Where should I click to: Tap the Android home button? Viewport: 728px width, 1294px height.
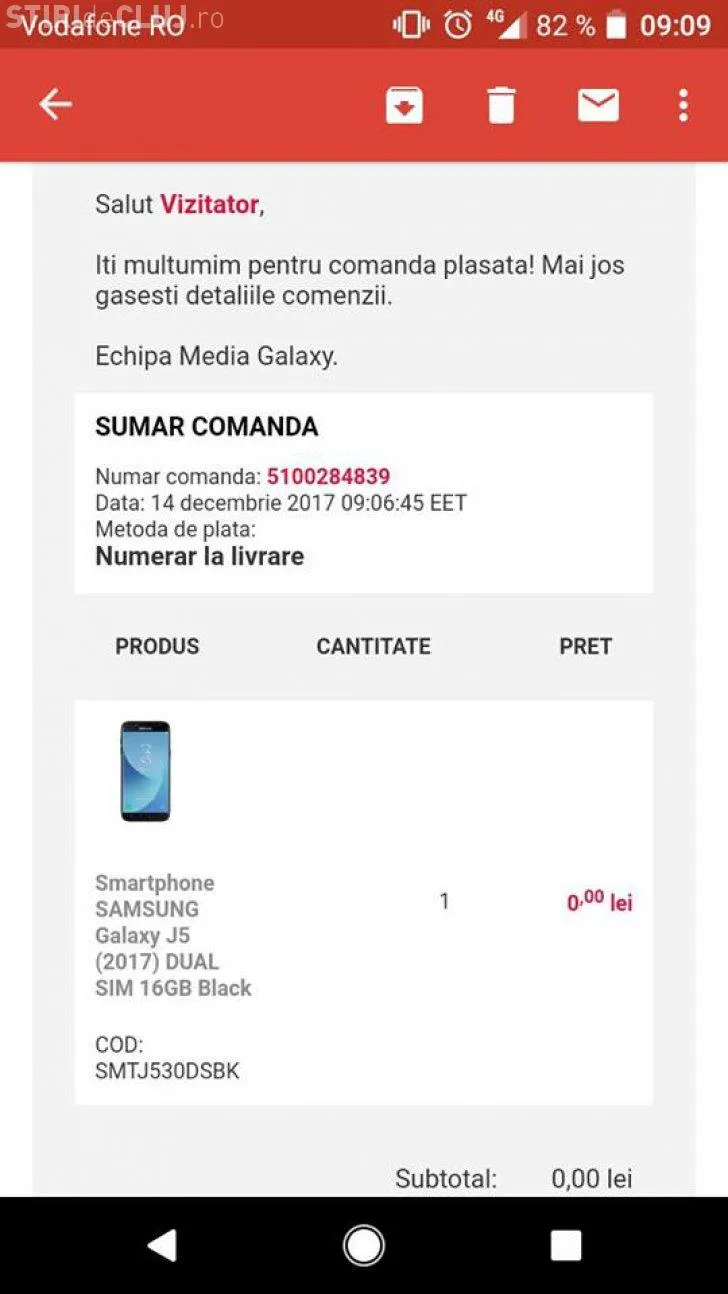363,1245
